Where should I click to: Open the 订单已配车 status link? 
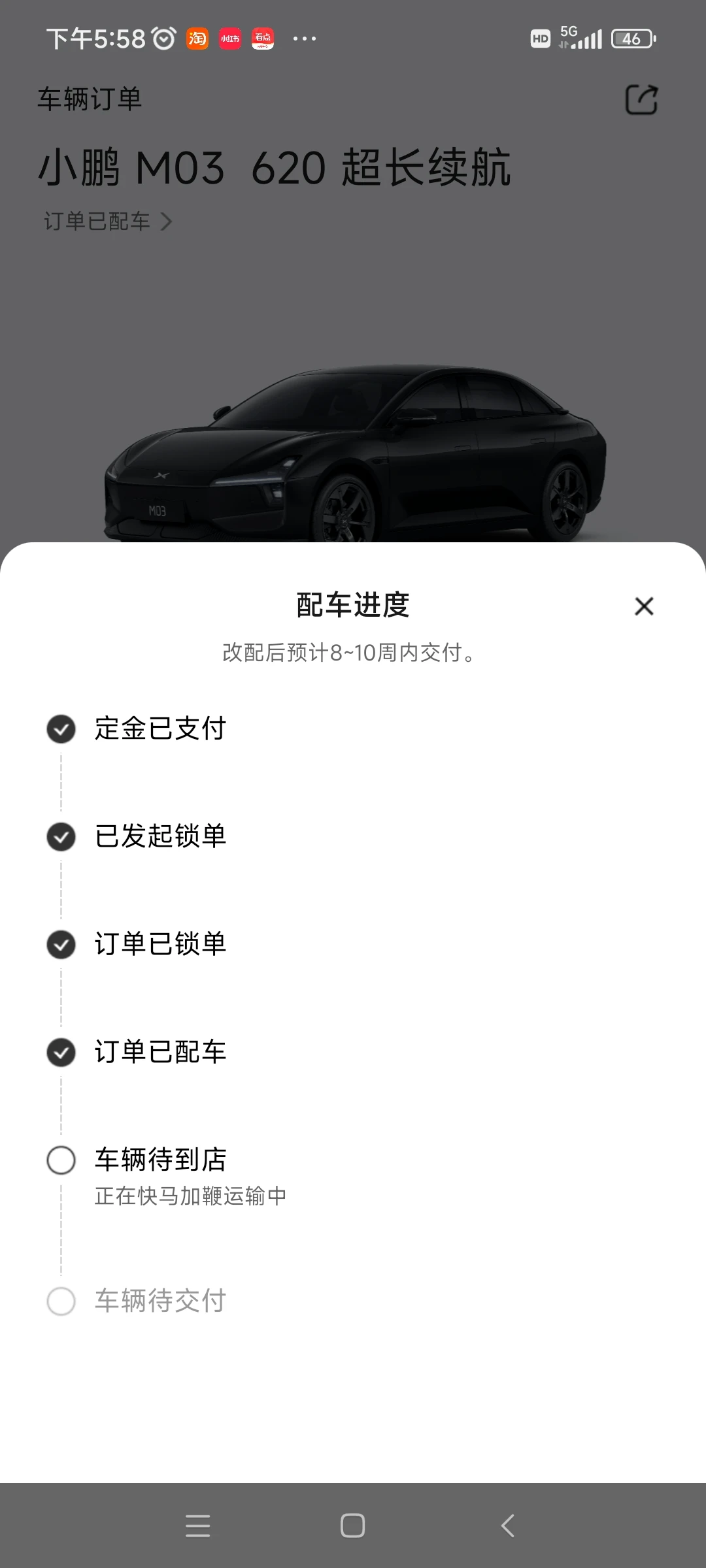[108, 221]
